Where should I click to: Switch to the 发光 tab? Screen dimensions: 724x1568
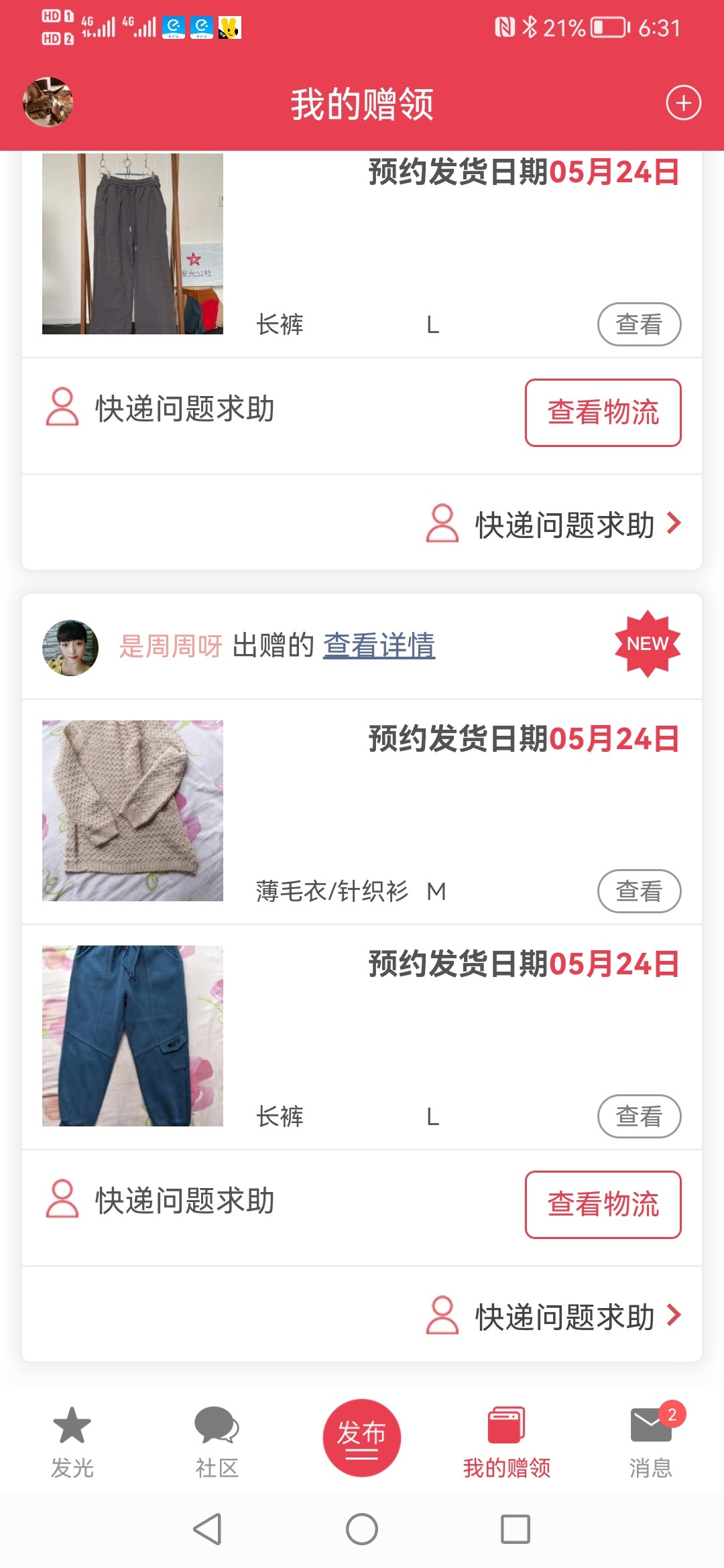pos(72,1441)
